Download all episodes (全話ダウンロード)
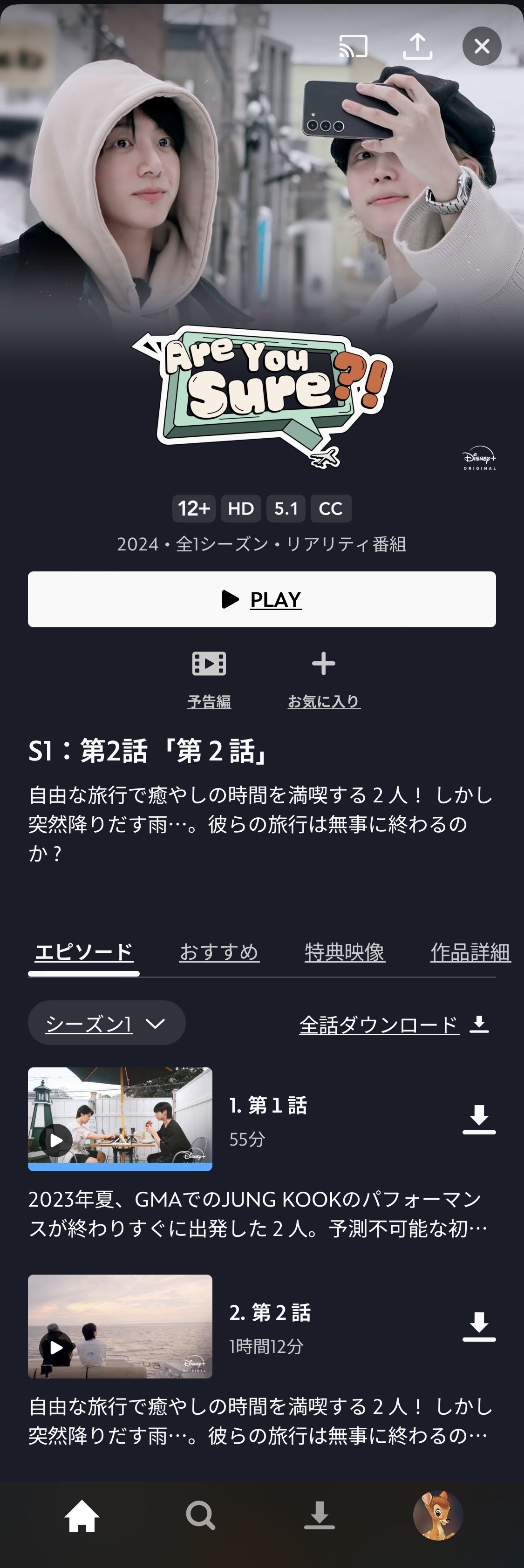The image size is (524, 1568). click(394, 1025)
